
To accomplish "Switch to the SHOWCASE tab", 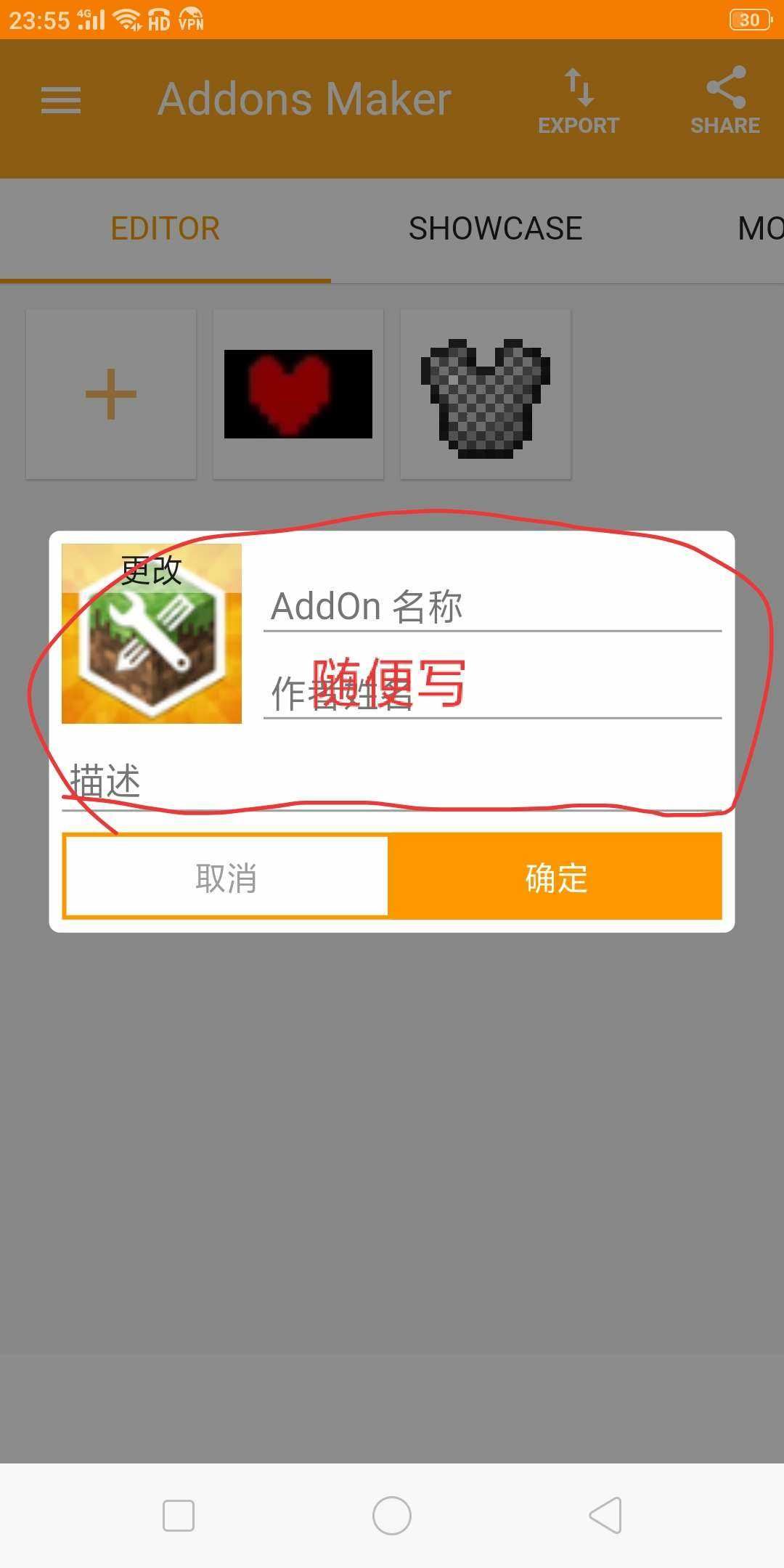I will pos(495,229).
